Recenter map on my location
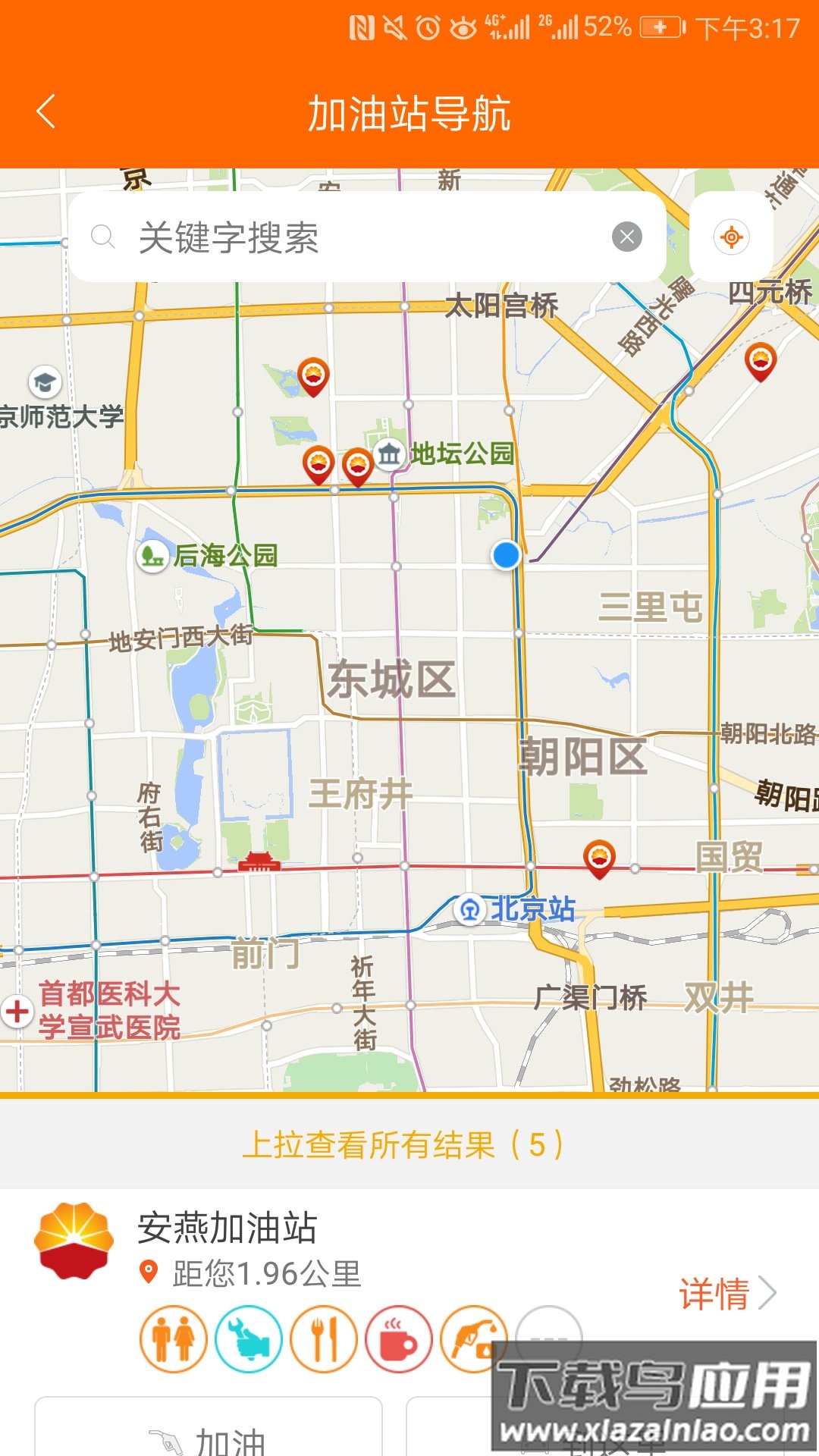Viewport: 819px width, 1456px height. coord(731,237)
